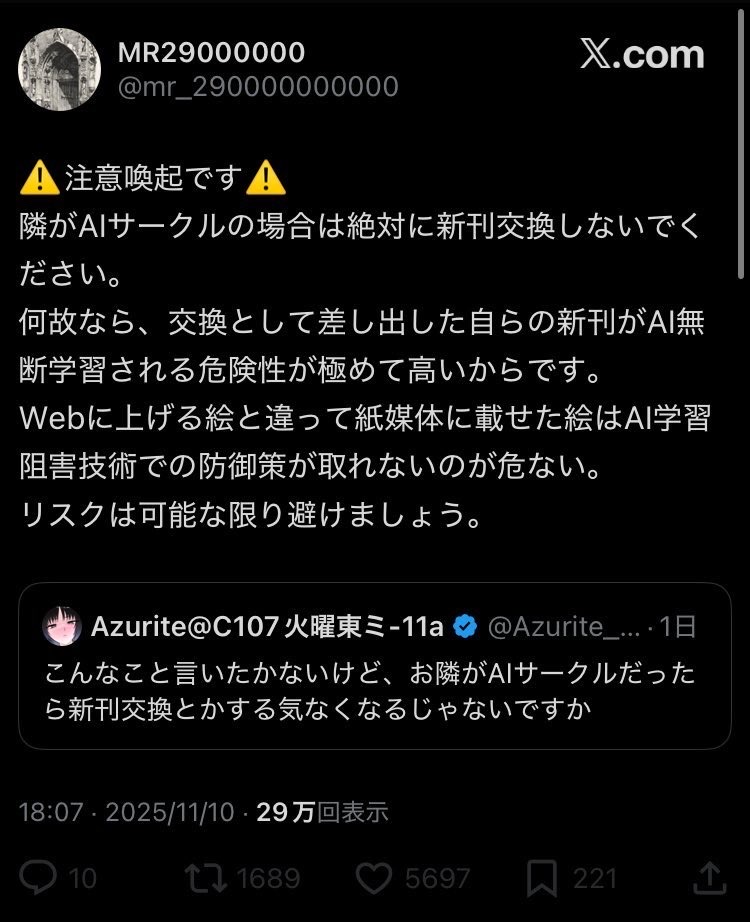View the @mr_290000000000 profile
750x922 pixels.
258,87
